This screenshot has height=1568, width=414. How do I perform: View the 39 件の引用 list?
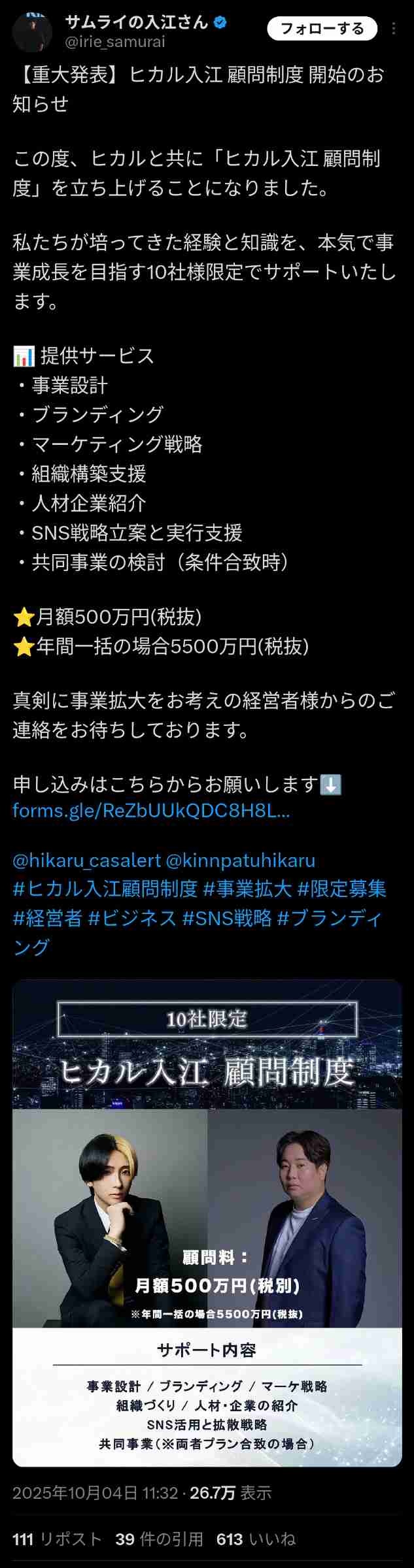click(x=159, y=1539)
